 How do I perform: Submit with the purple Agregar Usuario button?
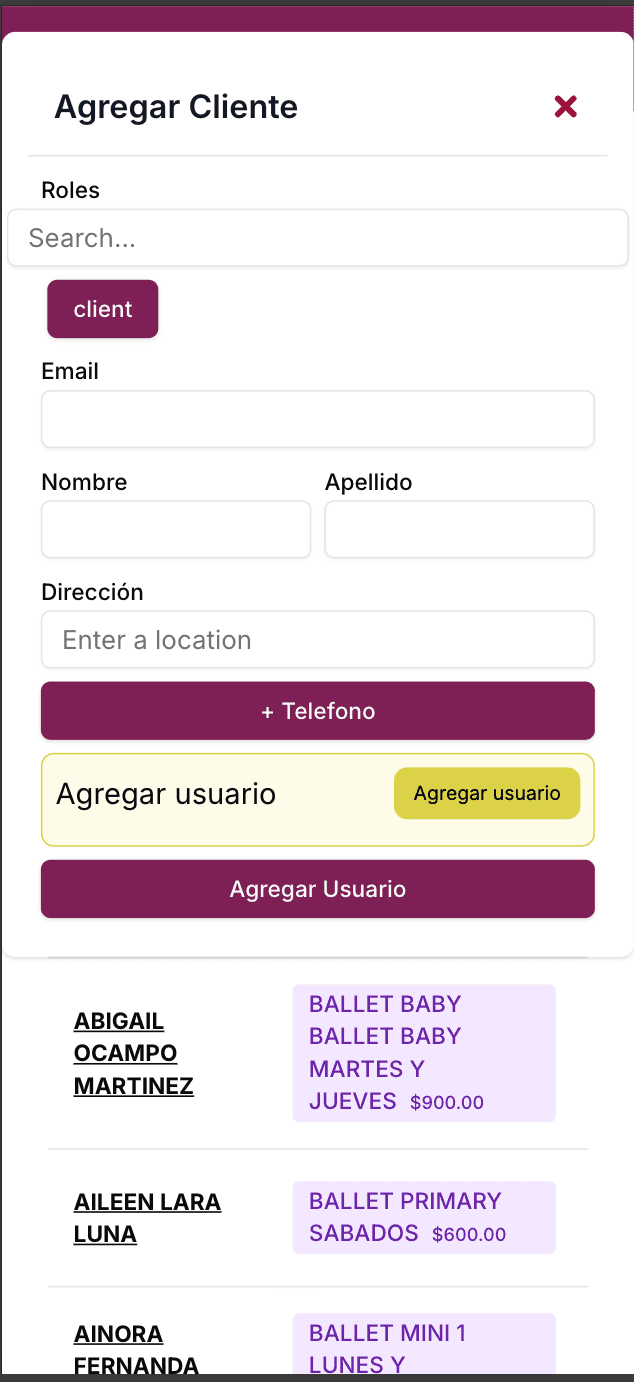317,889
